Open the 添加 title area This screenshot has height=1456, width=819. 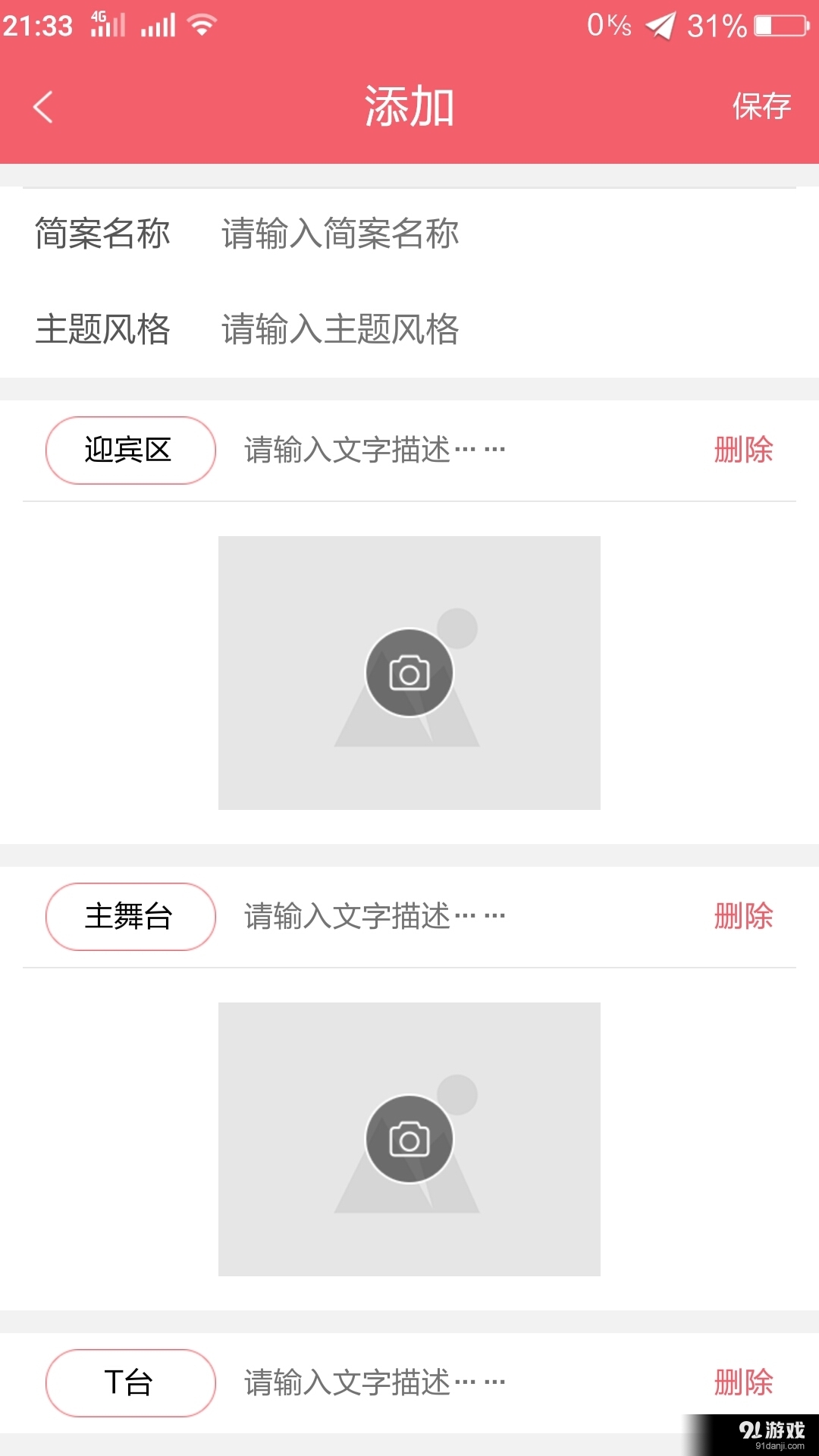409,106
